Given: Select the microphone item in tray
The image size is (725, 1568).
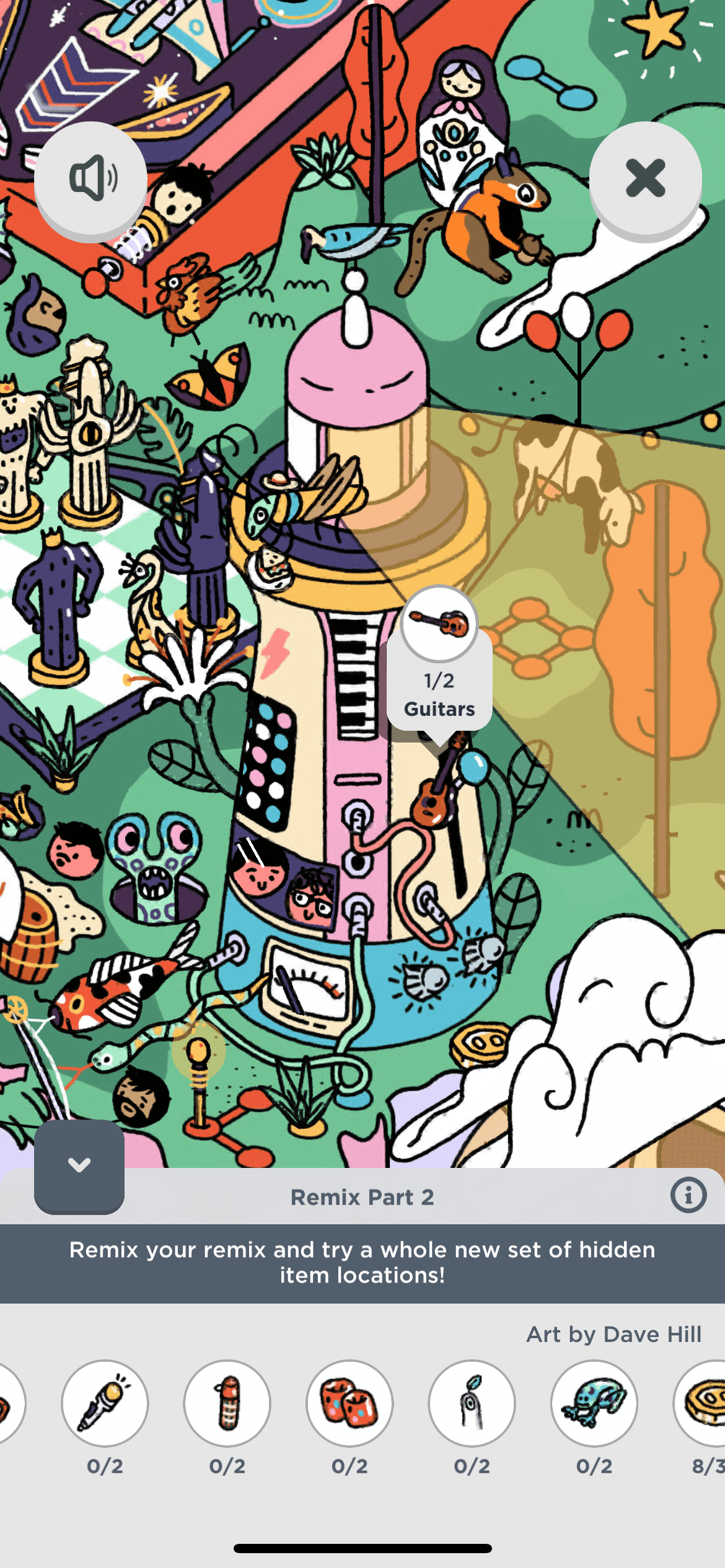Looking at the screenshot, I should (105, 1403).
